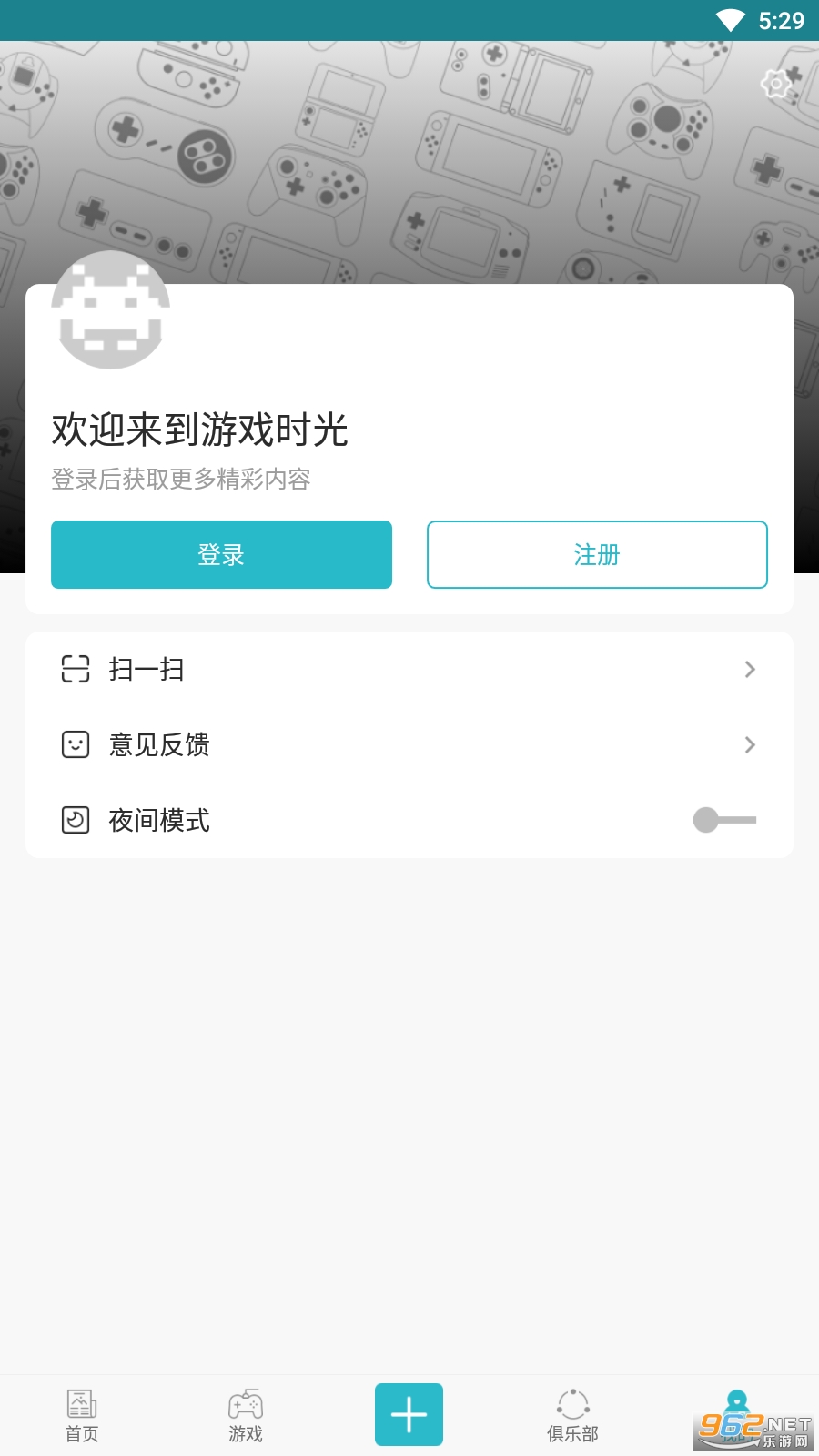Switch to the 首页 home tab
Viewport: 819px width, 1456px height.
coord(82,1416)
